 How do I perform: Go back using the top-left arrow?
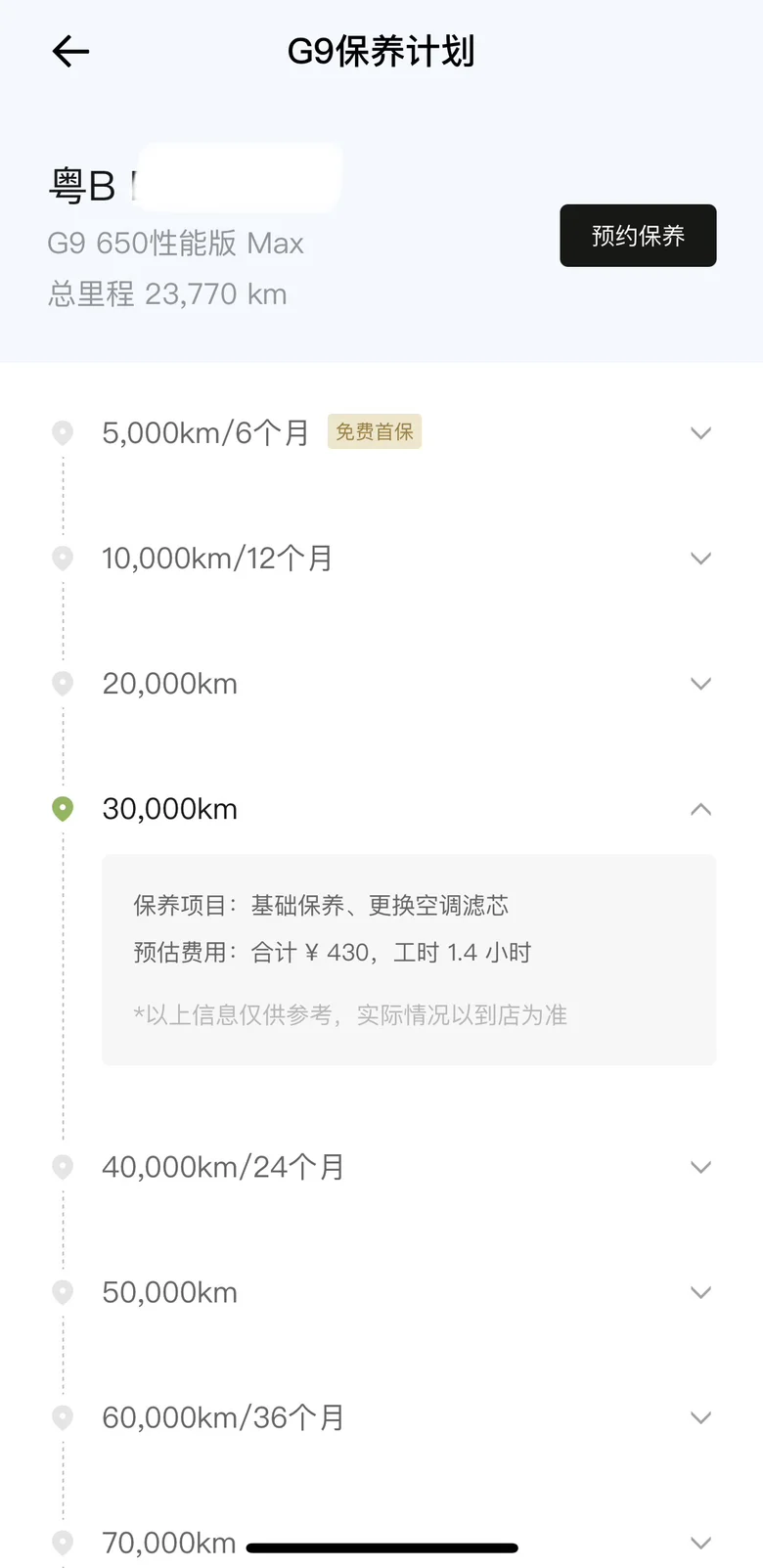pos(70,51)
